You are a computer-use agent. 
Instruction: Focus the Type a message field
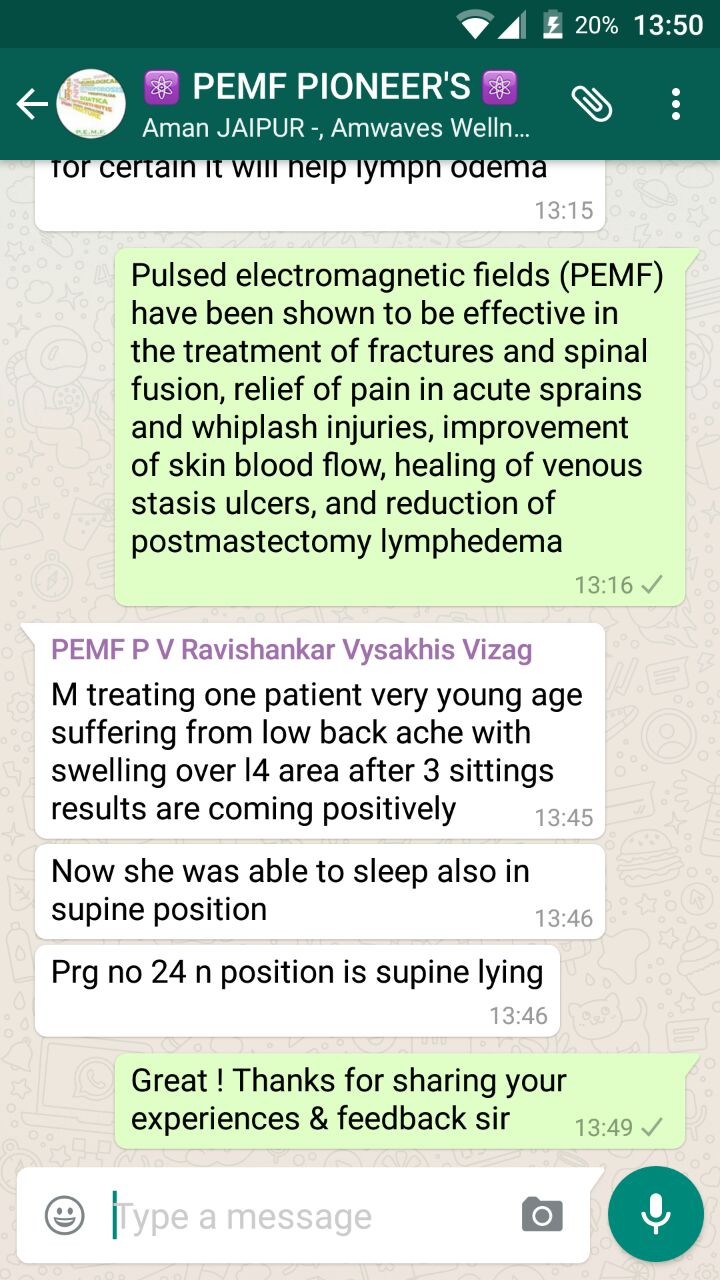[x=310, y=1216]
